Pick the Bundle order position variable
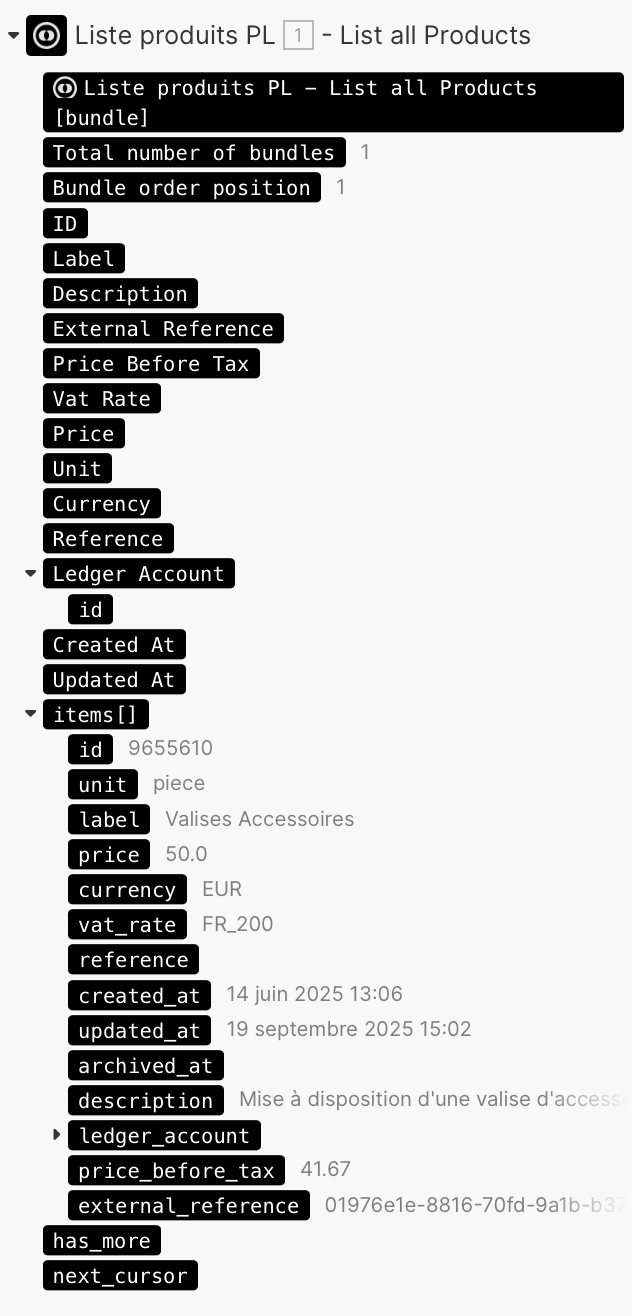Screen dimensions: 632x1316 coord(181,188)
